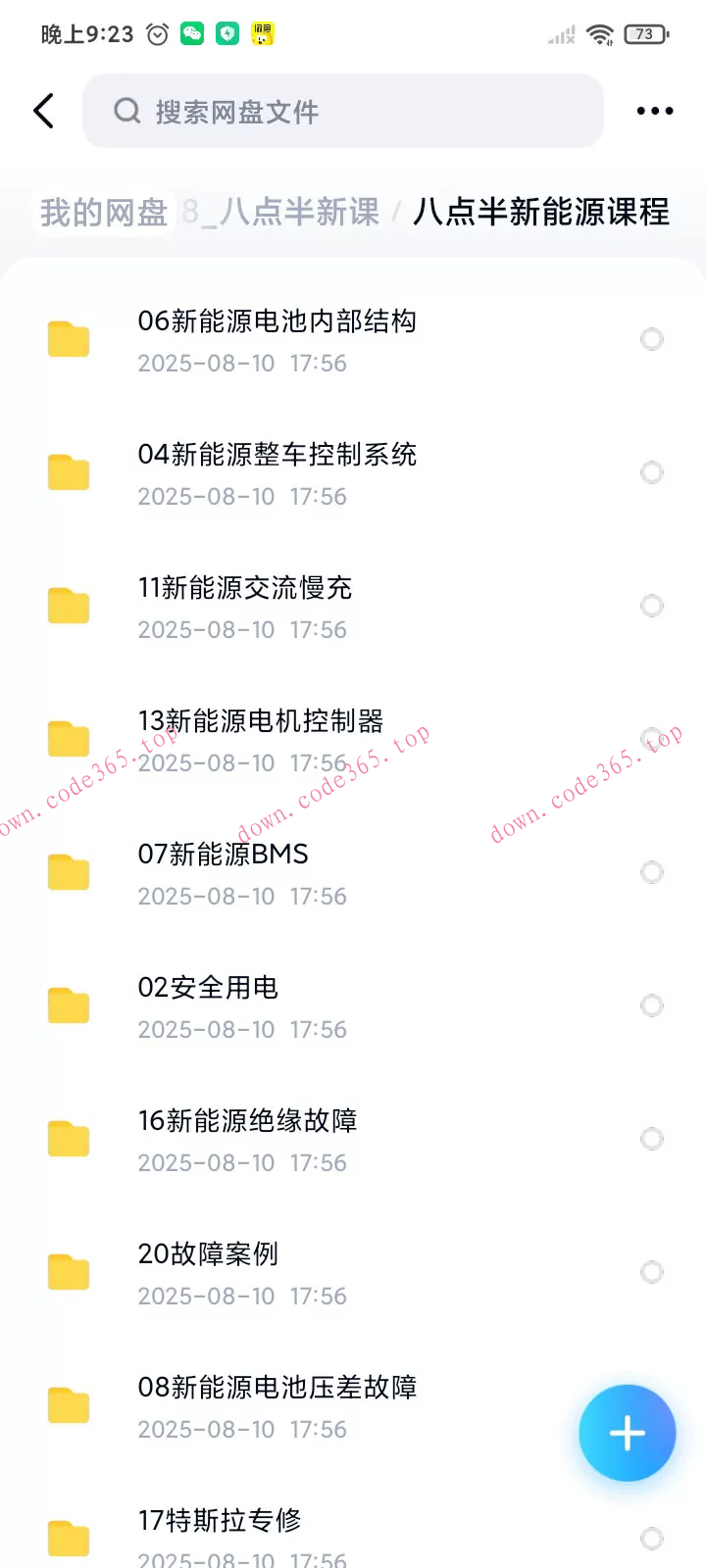Open the three-dot overflow menu

coord(653,111)
